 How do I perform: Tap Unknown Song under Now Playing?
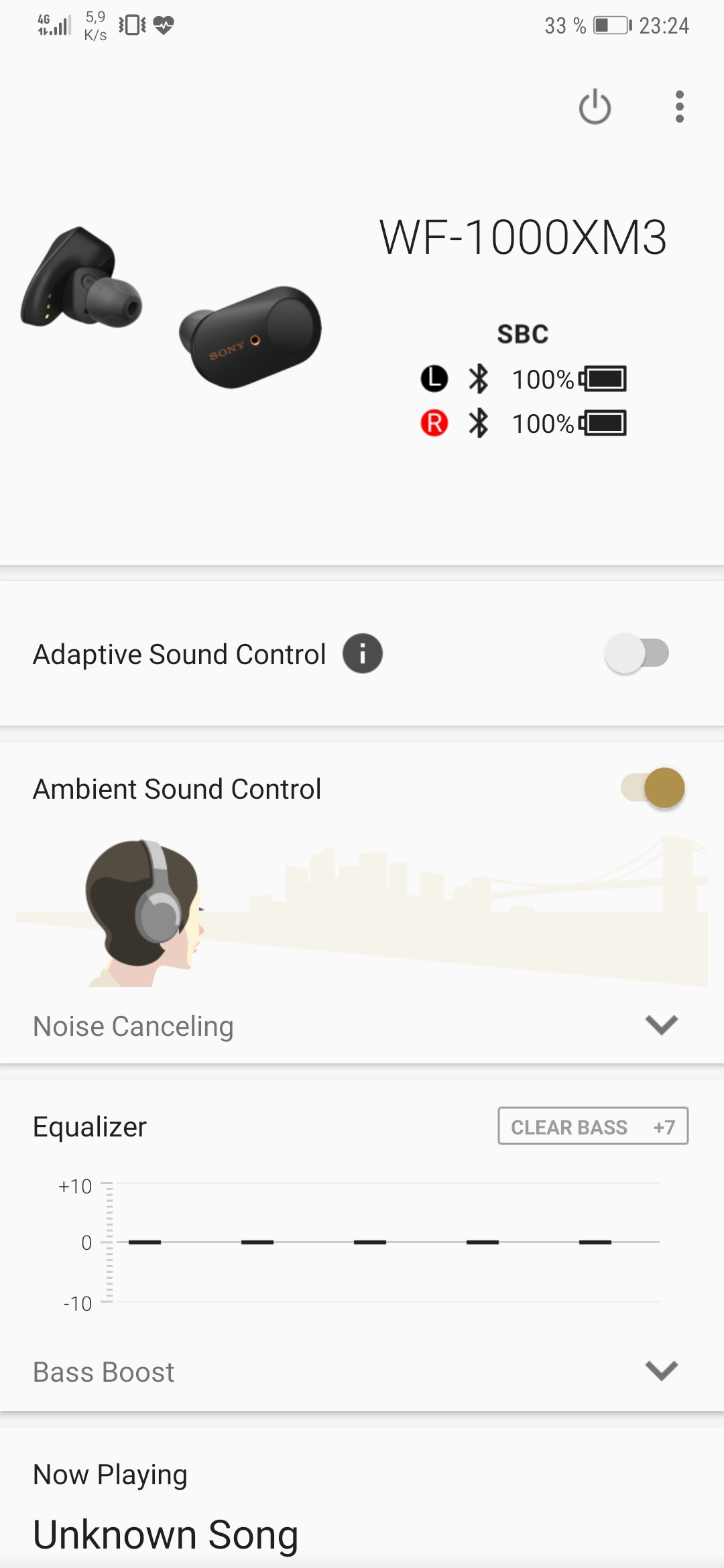[x=166, y=1534]
